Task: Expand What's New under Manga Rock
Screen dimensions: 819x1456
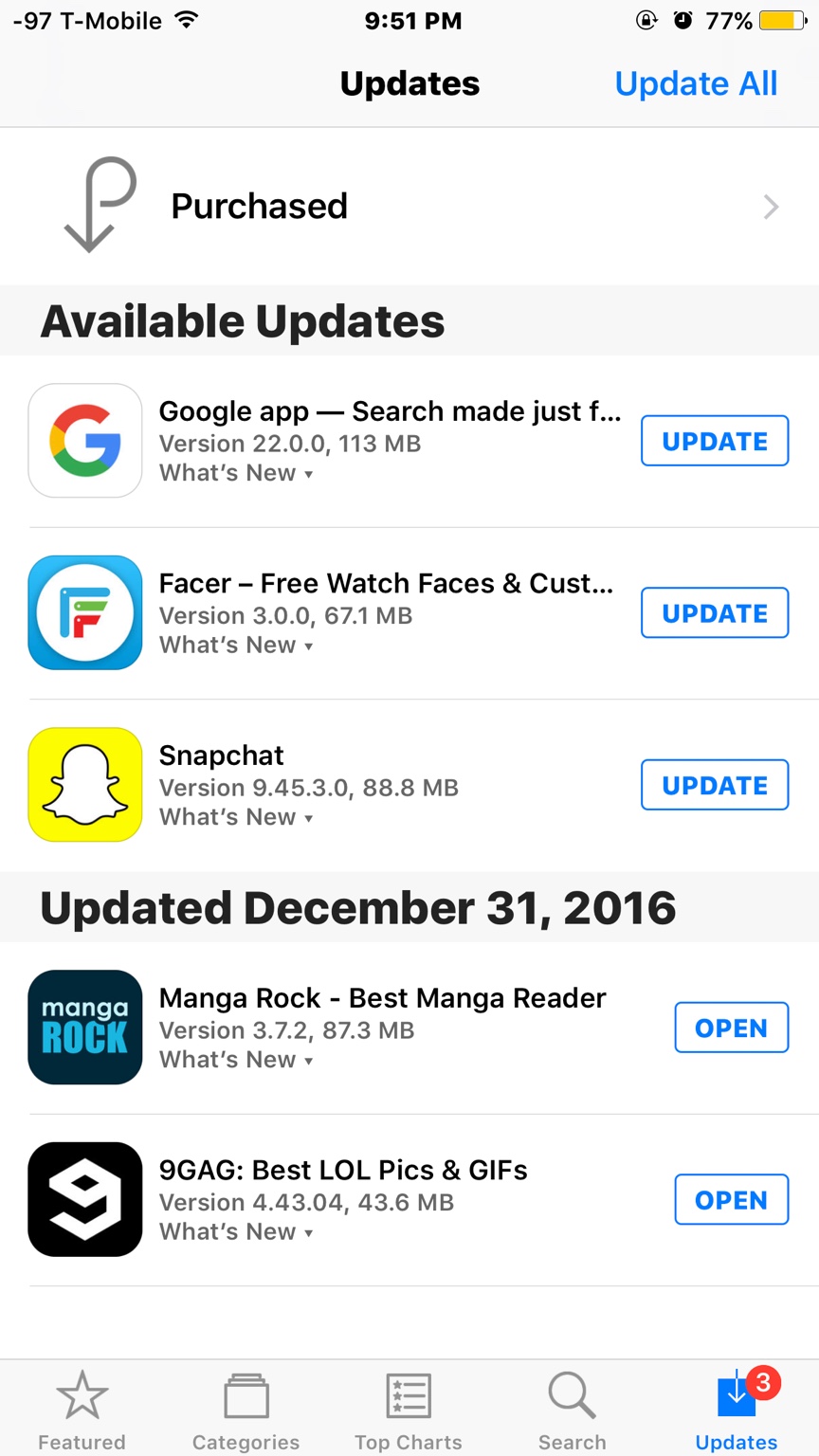Action: 236,1060
